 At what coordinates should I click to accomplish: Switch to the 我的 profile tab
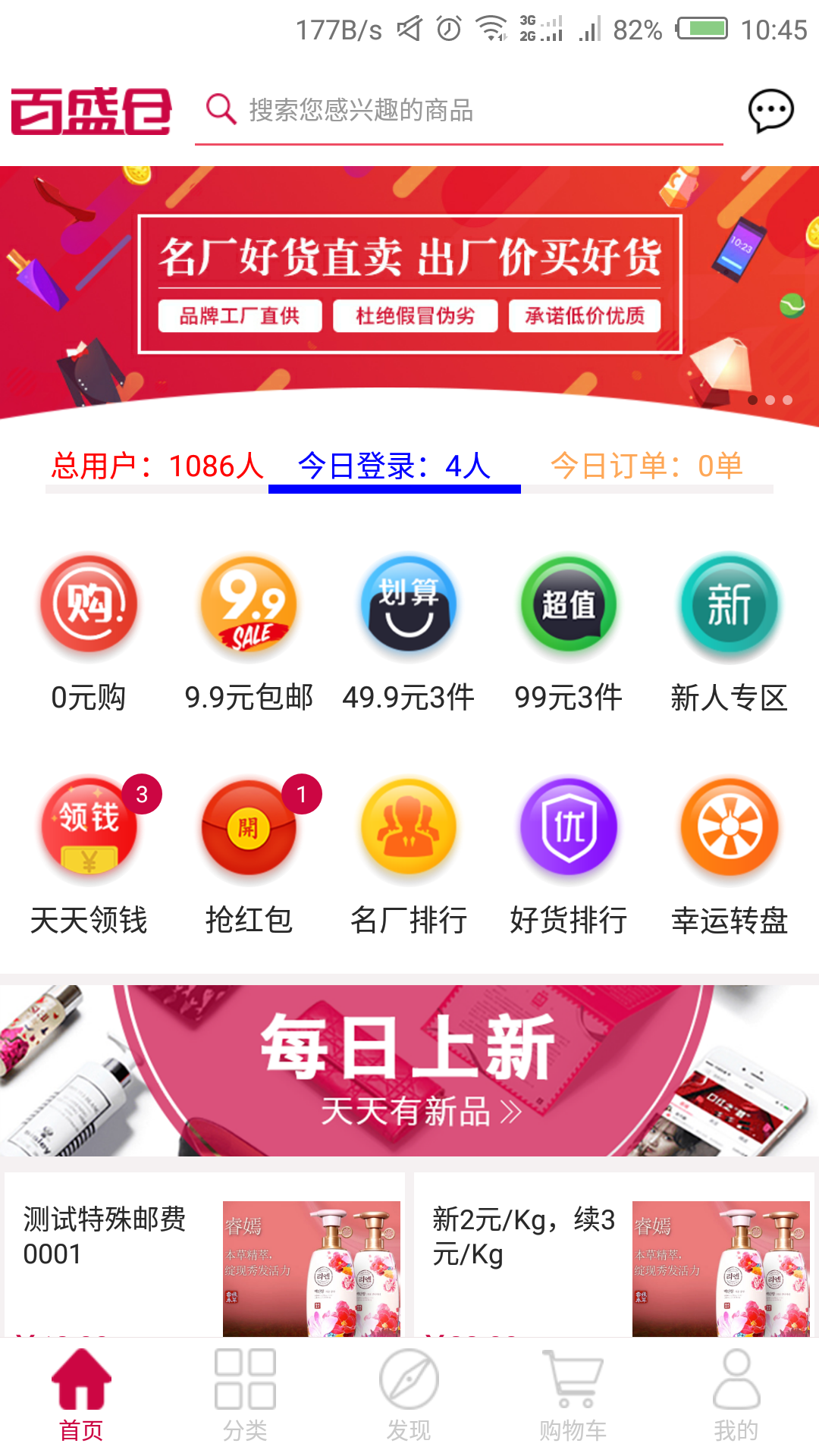(736, 1395)
